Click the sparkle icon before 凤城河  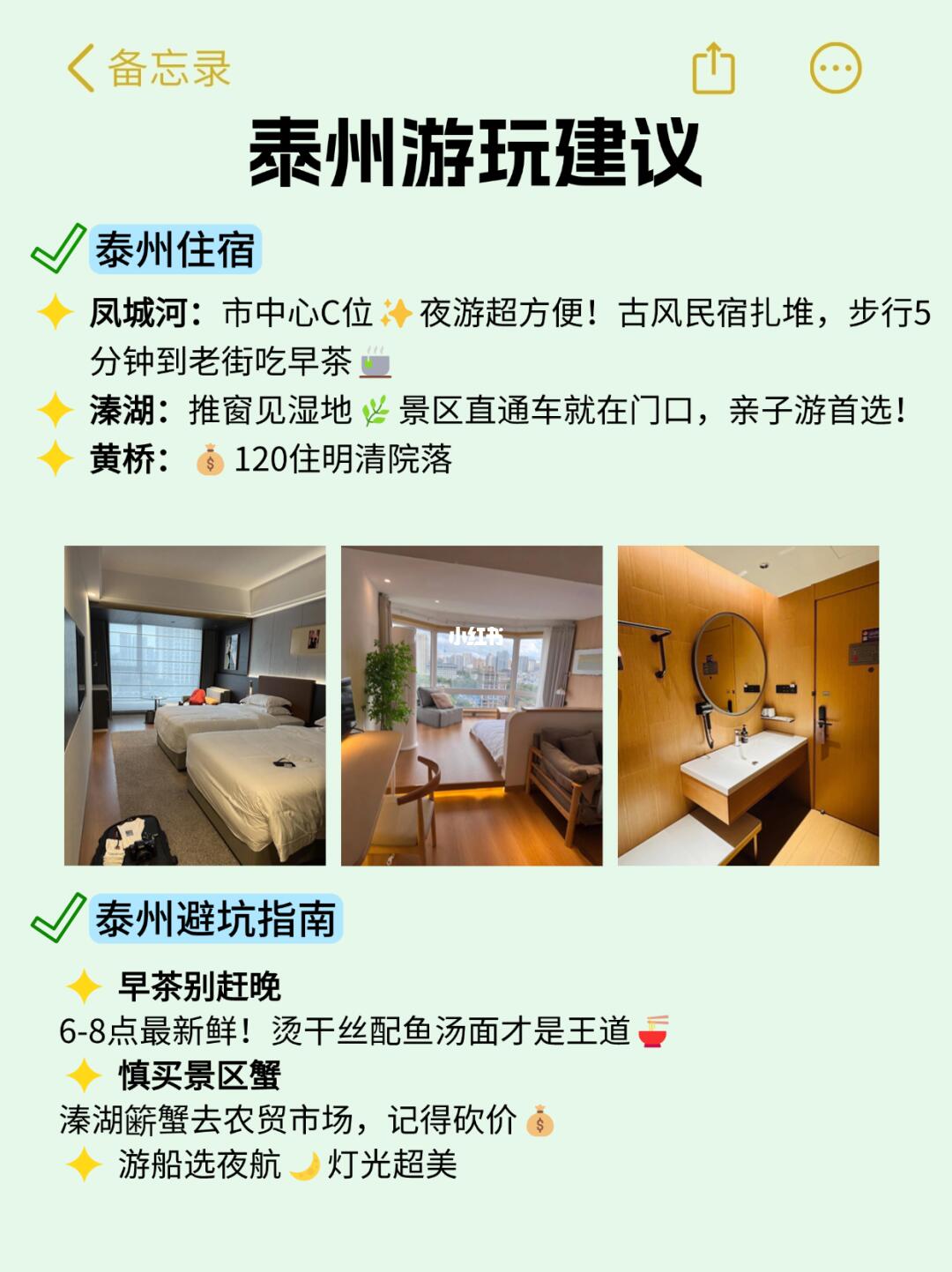click(x=55, y=314)
